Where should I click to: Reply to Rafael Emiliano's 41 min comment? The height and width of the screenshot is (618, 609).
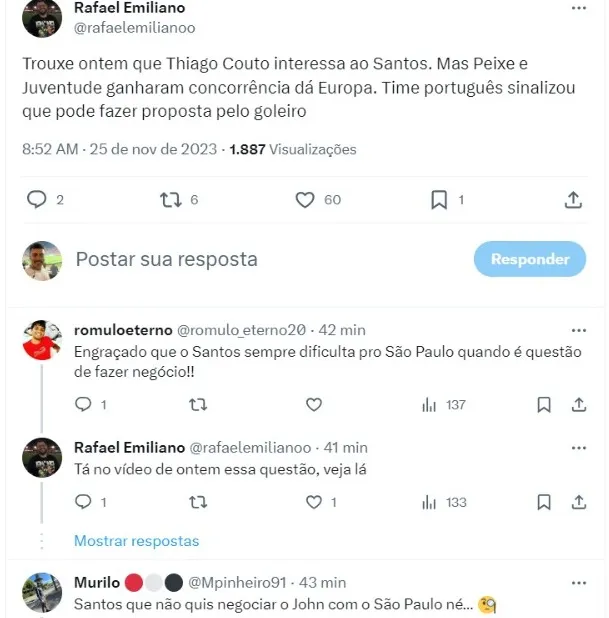pos(84,502)
